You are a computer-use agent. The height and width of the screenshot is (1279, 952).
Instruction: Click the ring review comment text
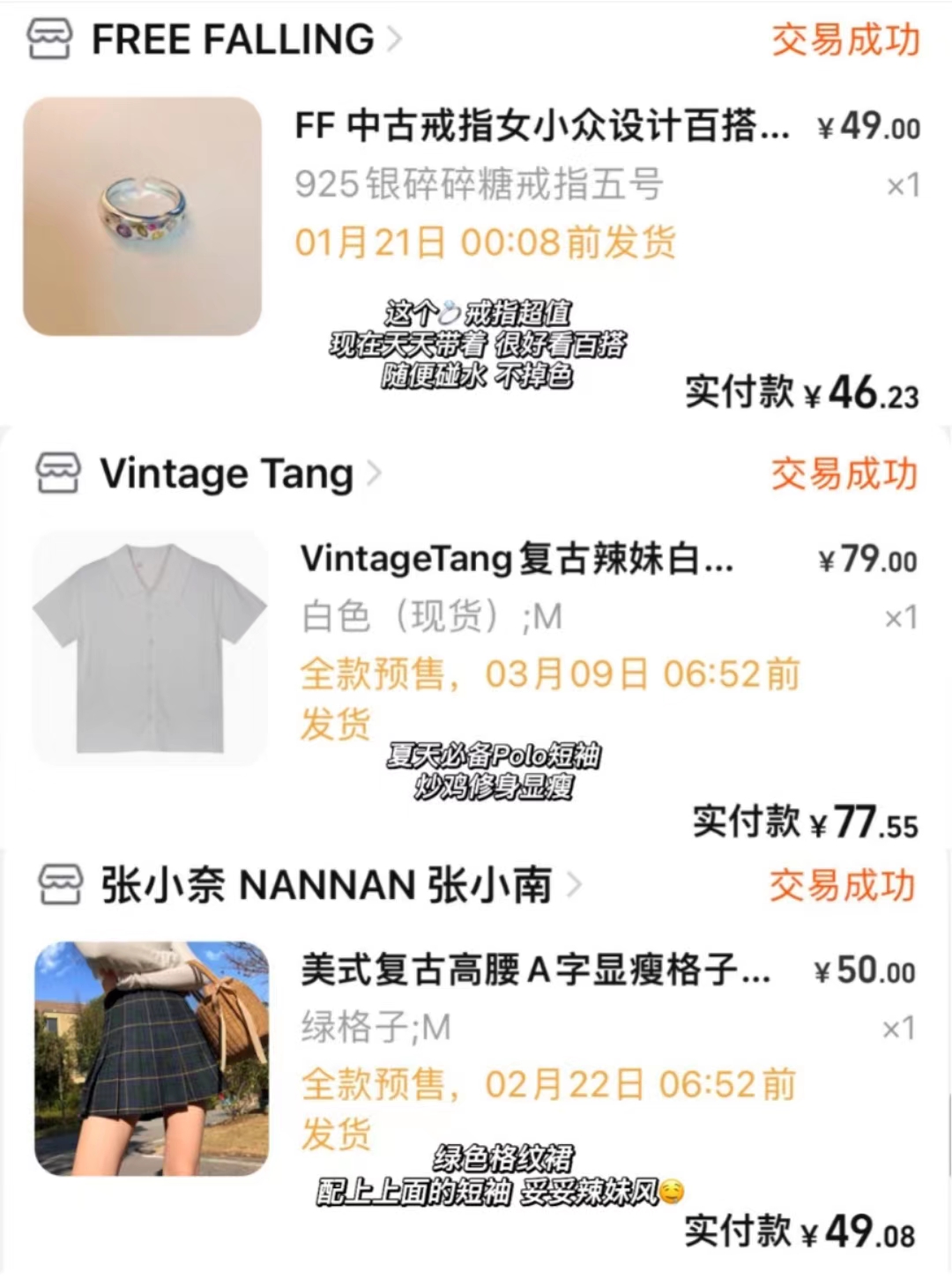tap(480, 344)
